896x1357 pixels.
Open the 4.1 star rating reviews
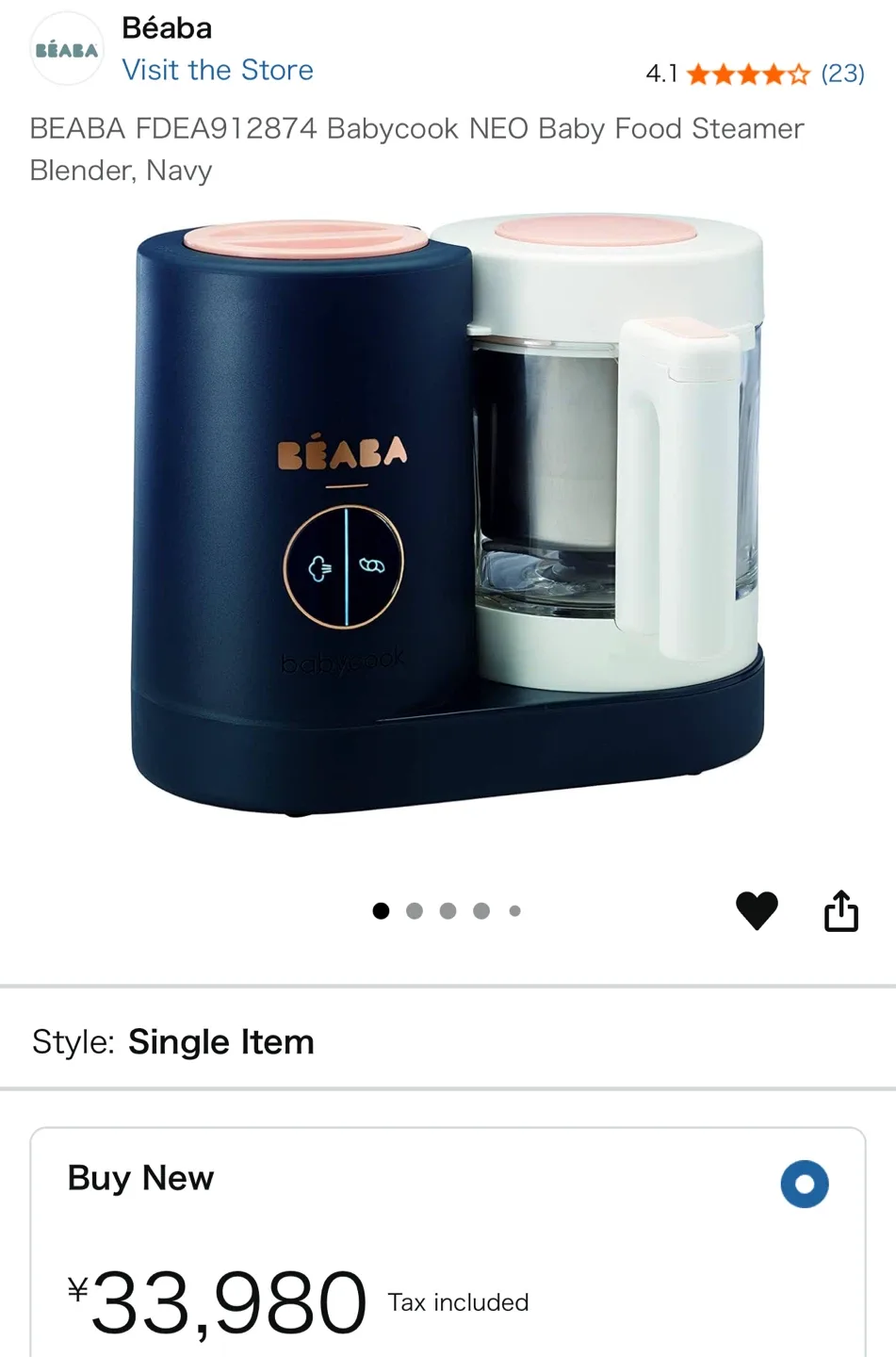pos(754,74)
